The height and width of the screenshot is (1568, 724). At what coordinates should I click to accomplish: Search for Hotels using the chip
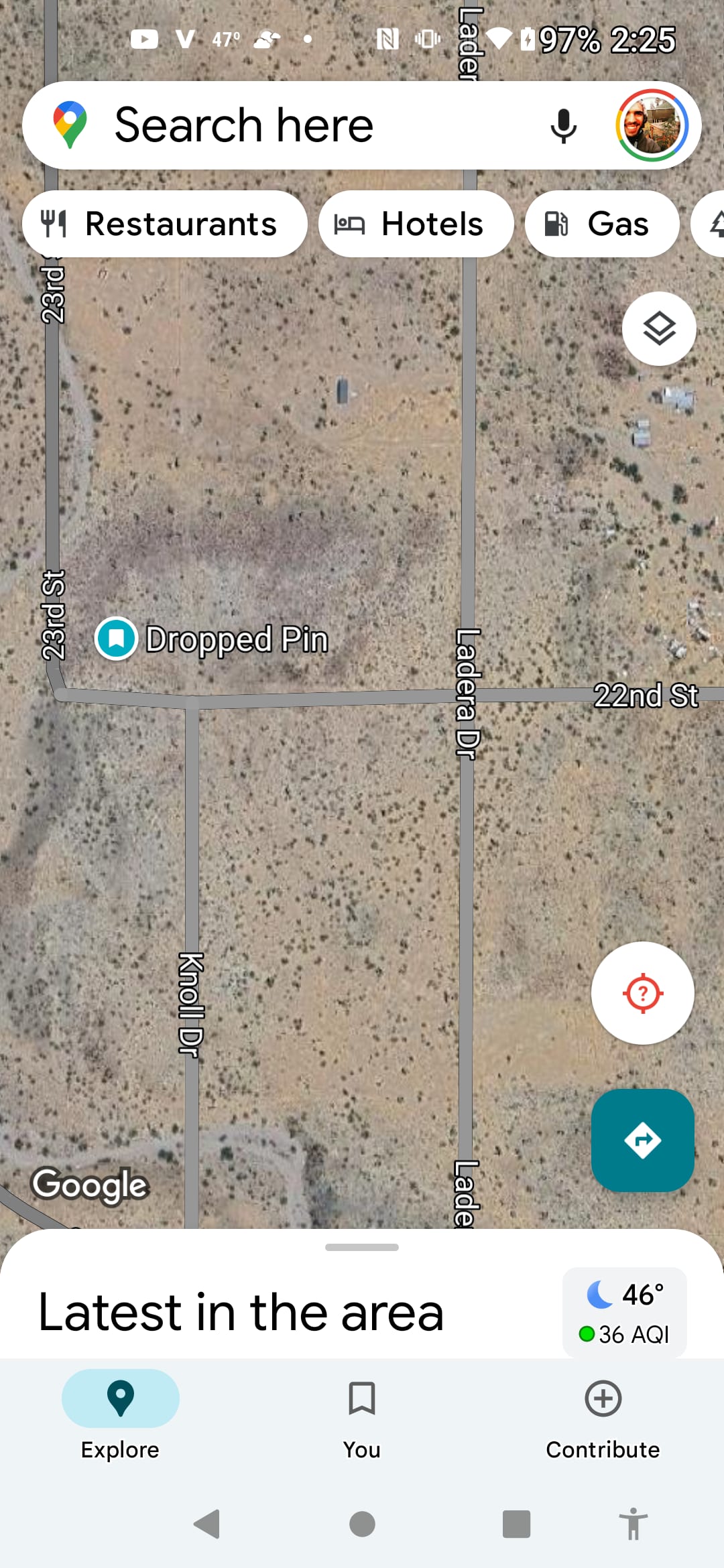coord(416,224)
